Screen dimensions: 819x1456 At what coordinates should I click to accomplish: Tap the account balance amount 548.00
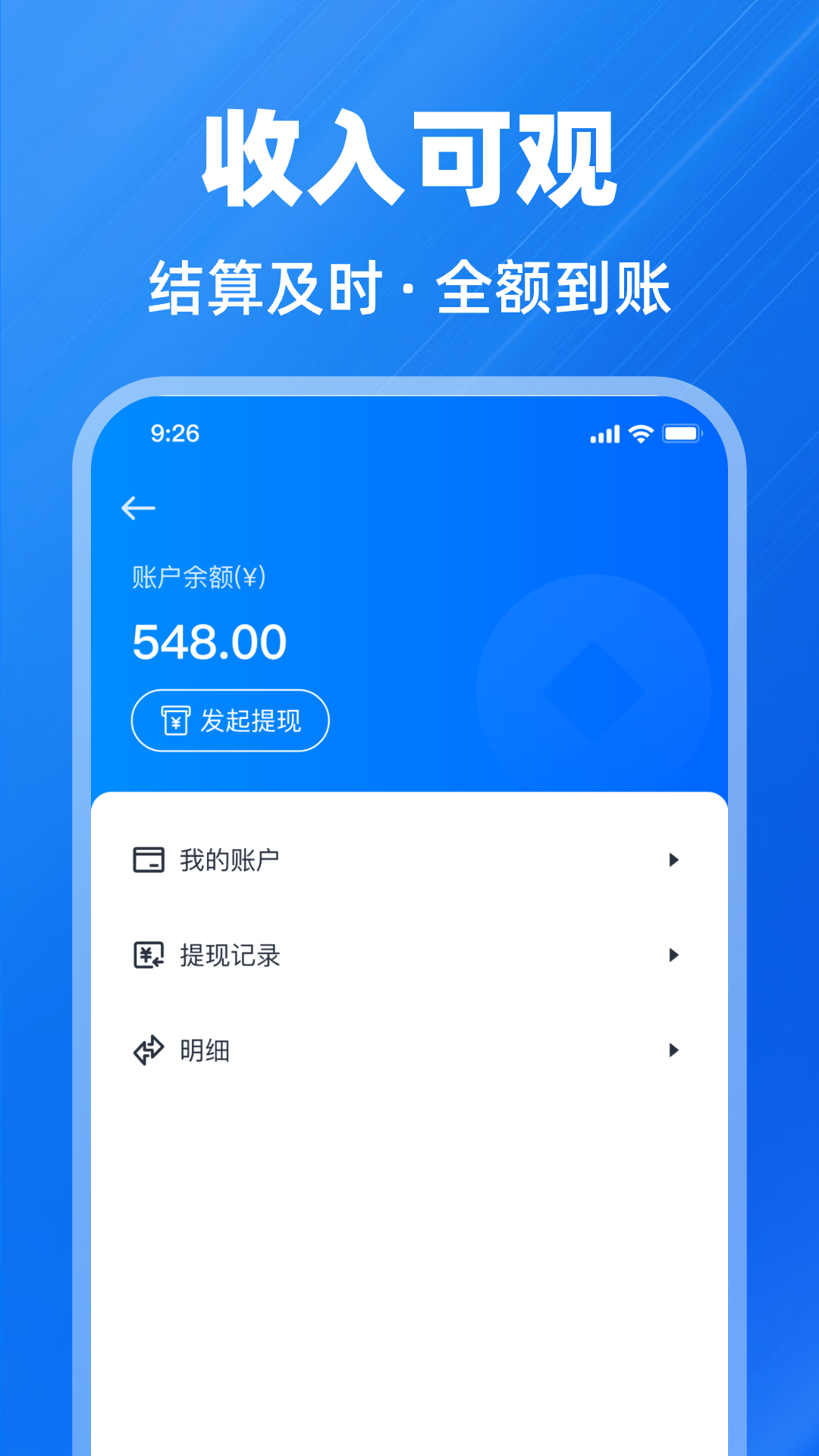(x=208, y=641)
